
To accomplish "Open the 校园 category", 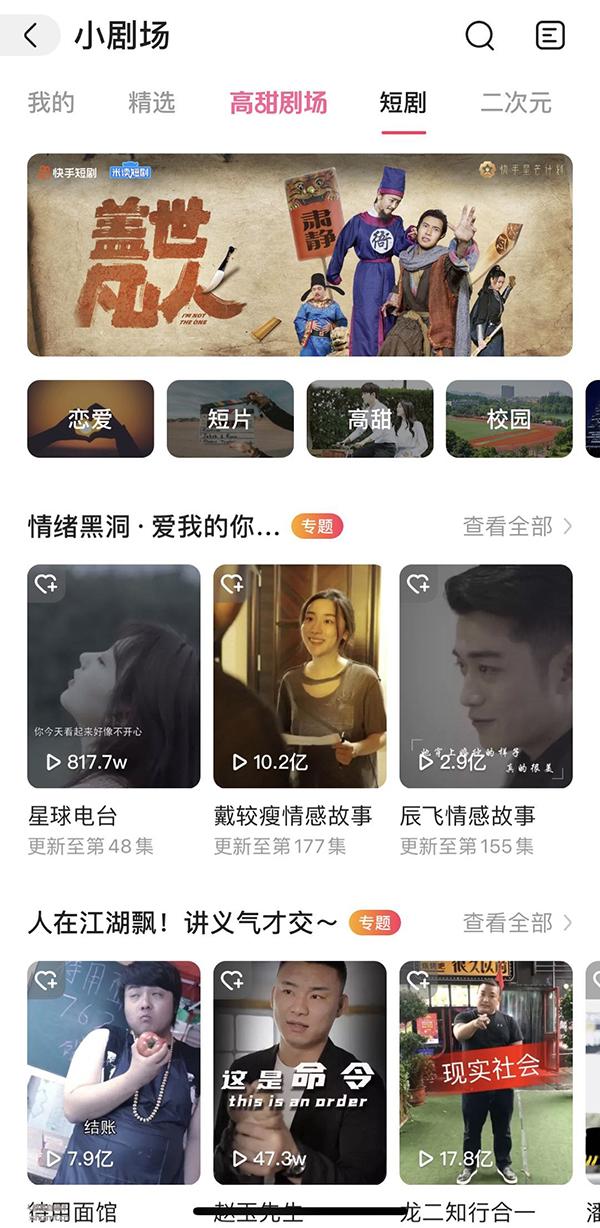I will pyautogui.click(x=509, y=419).
